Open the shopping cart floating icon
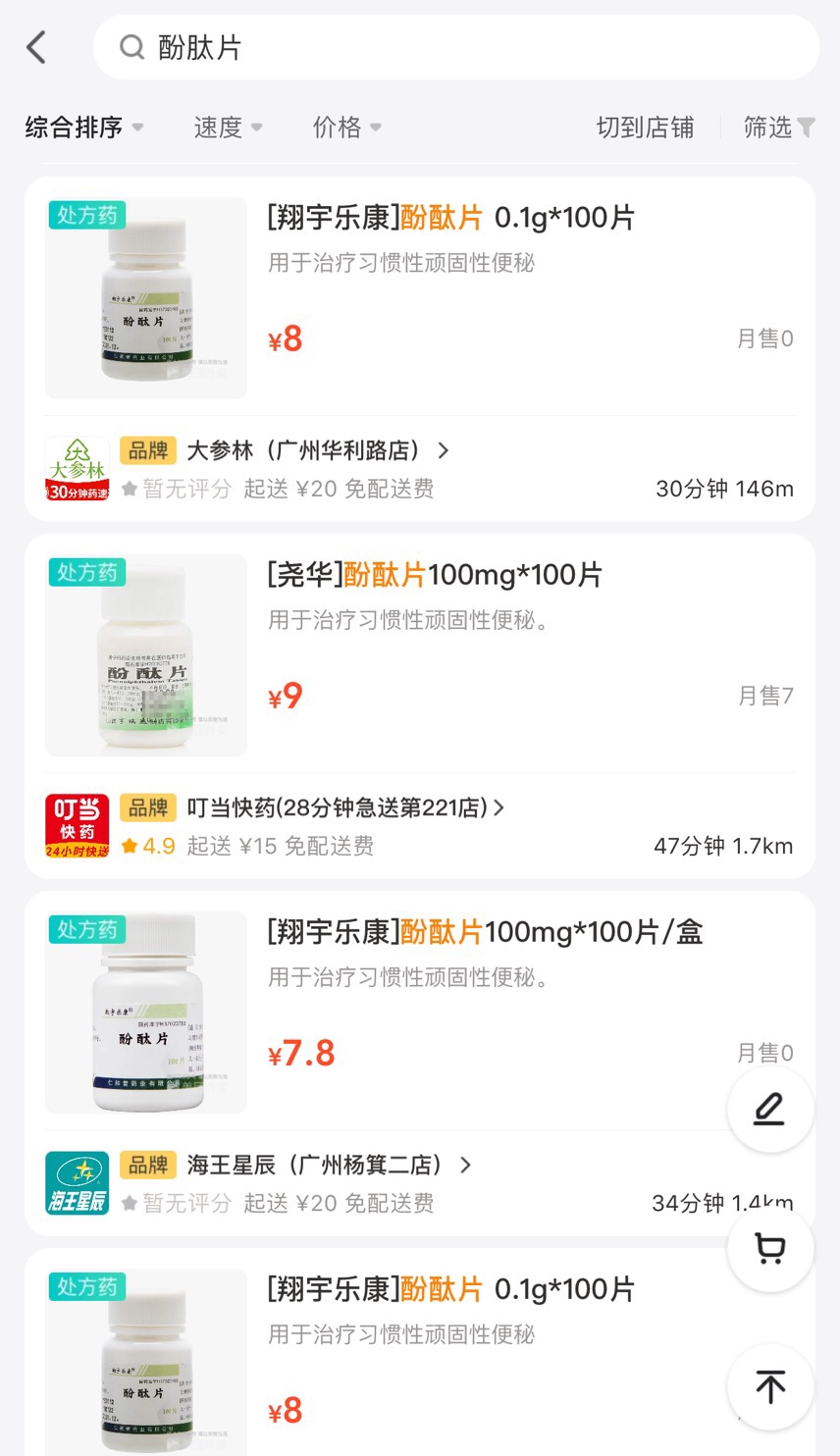840x1456 pixels. click(x=769, y=1248)
